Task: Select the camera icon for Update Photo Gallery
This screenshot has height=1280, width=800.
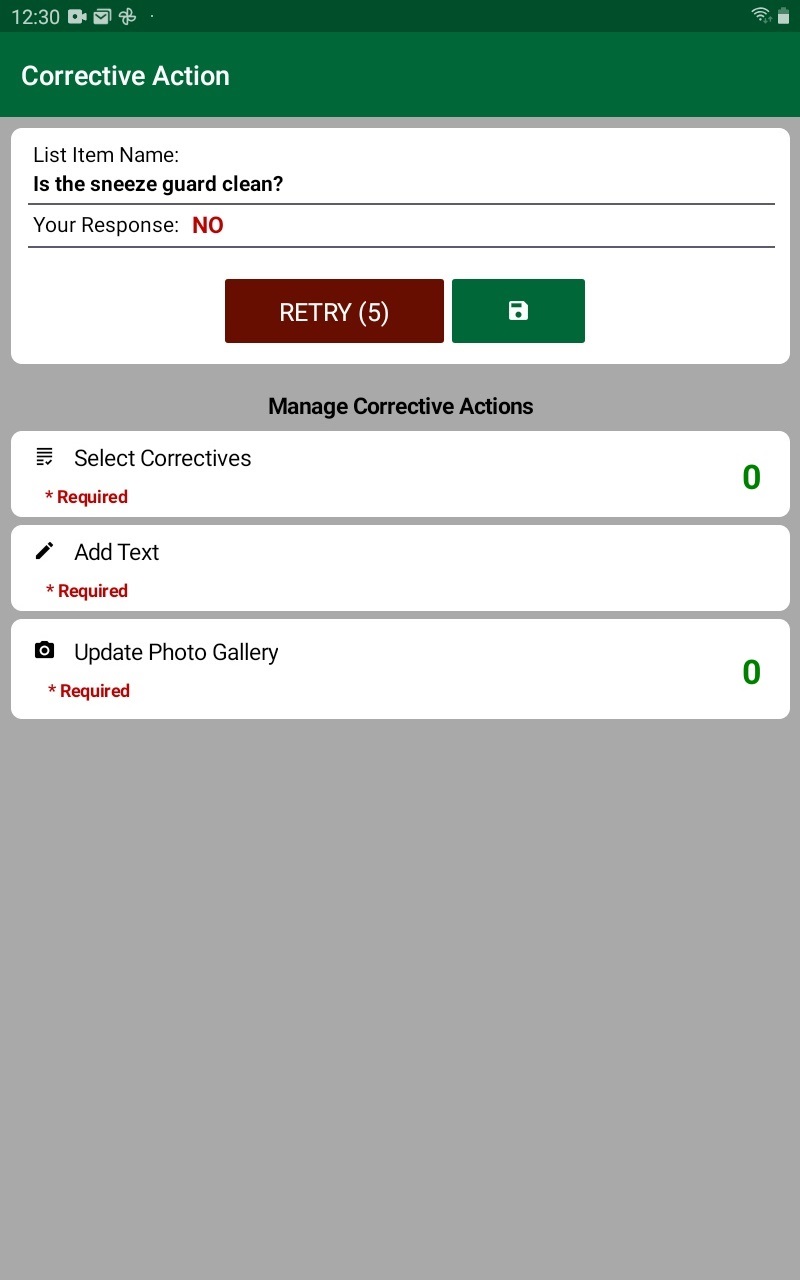Action: pyautogui.click(x=44, y=650)
